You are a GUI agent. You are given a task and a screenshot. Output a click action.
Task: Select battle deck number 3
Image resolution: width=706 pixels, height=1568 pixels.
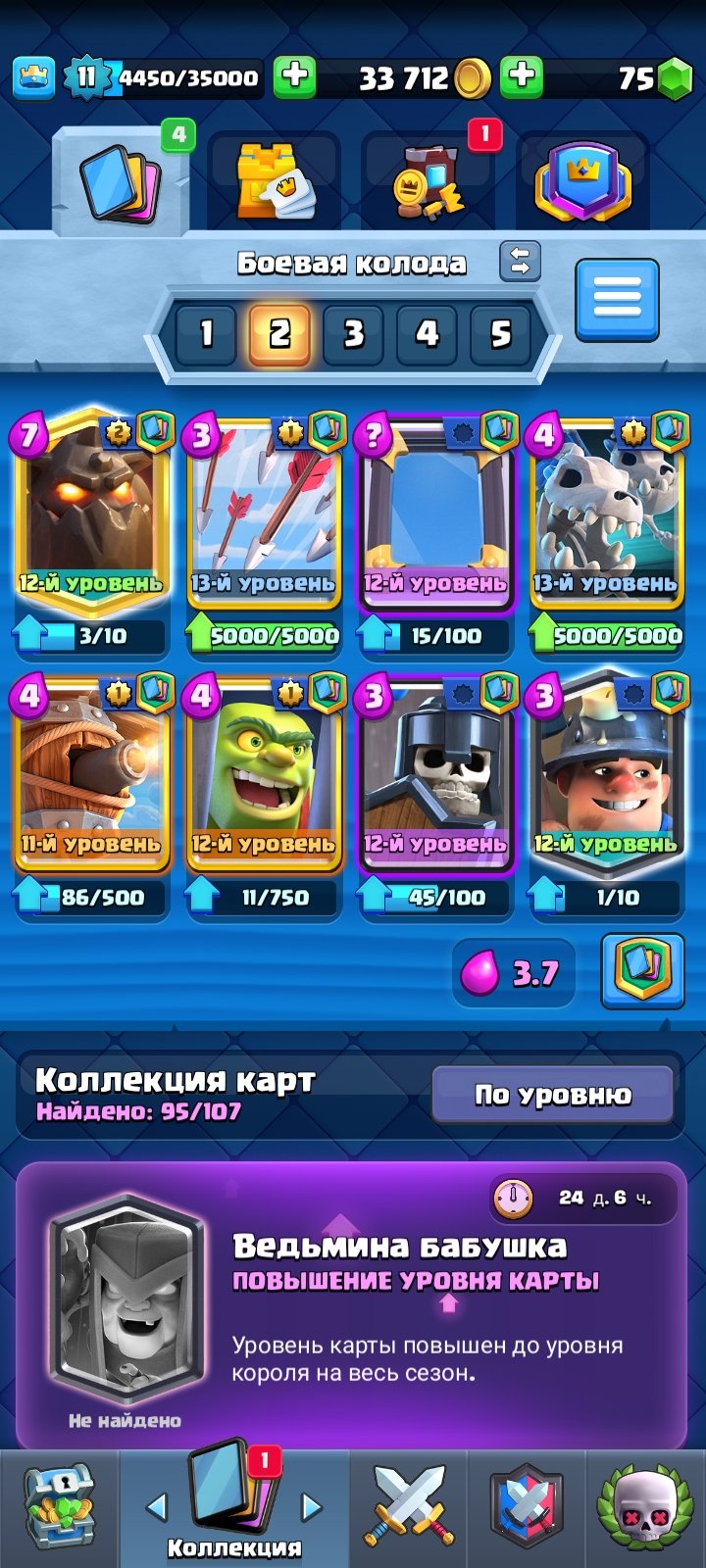pyautogui.click(x=353, y=334)
